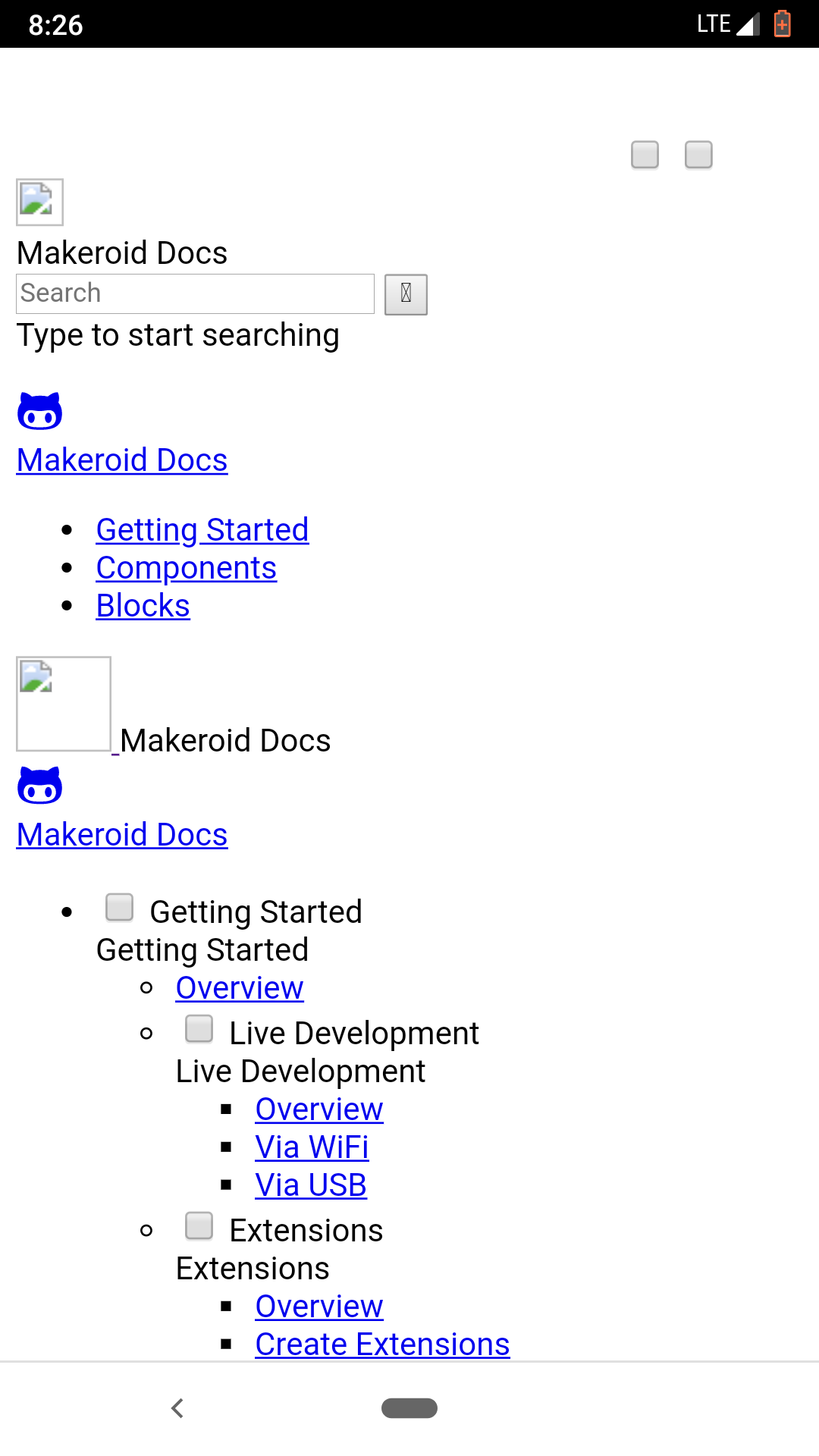This screenshot has height=1456, width=819.
Task: Tap the lower GitHub octocat icon
Action: pos(40,785)
